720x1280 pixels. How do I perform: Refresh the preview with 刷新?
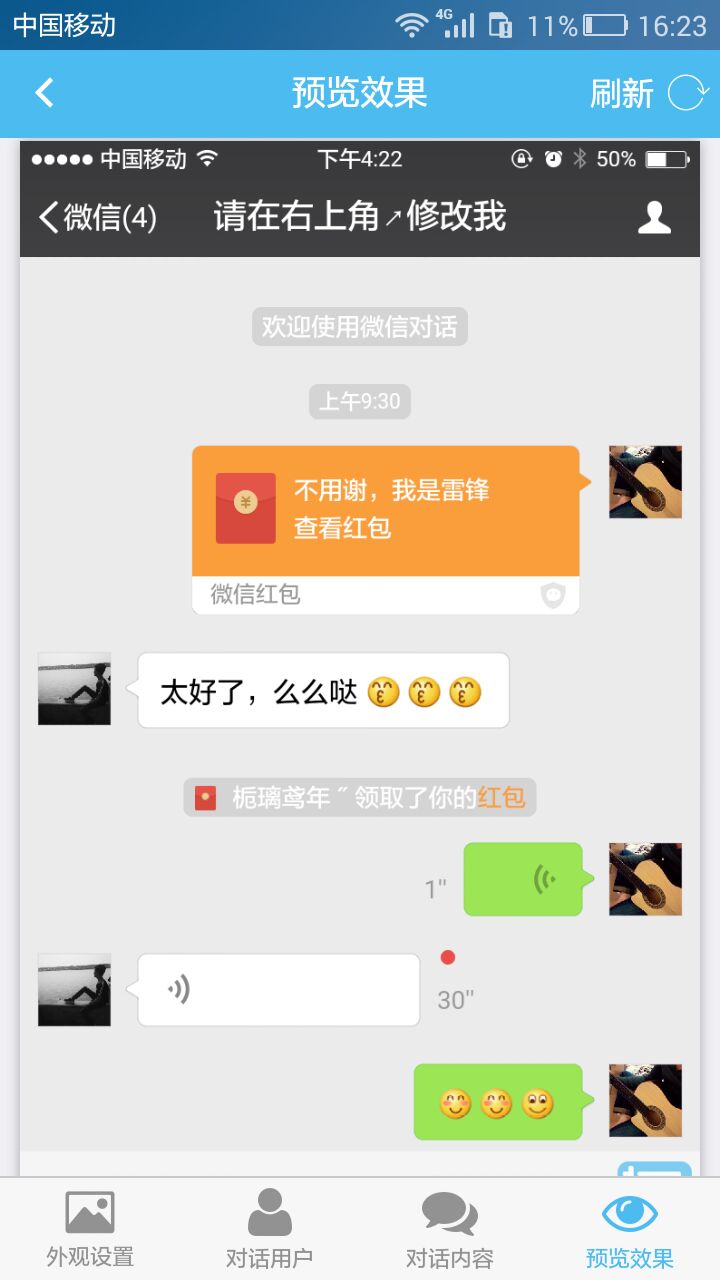[x=647, y=93]
